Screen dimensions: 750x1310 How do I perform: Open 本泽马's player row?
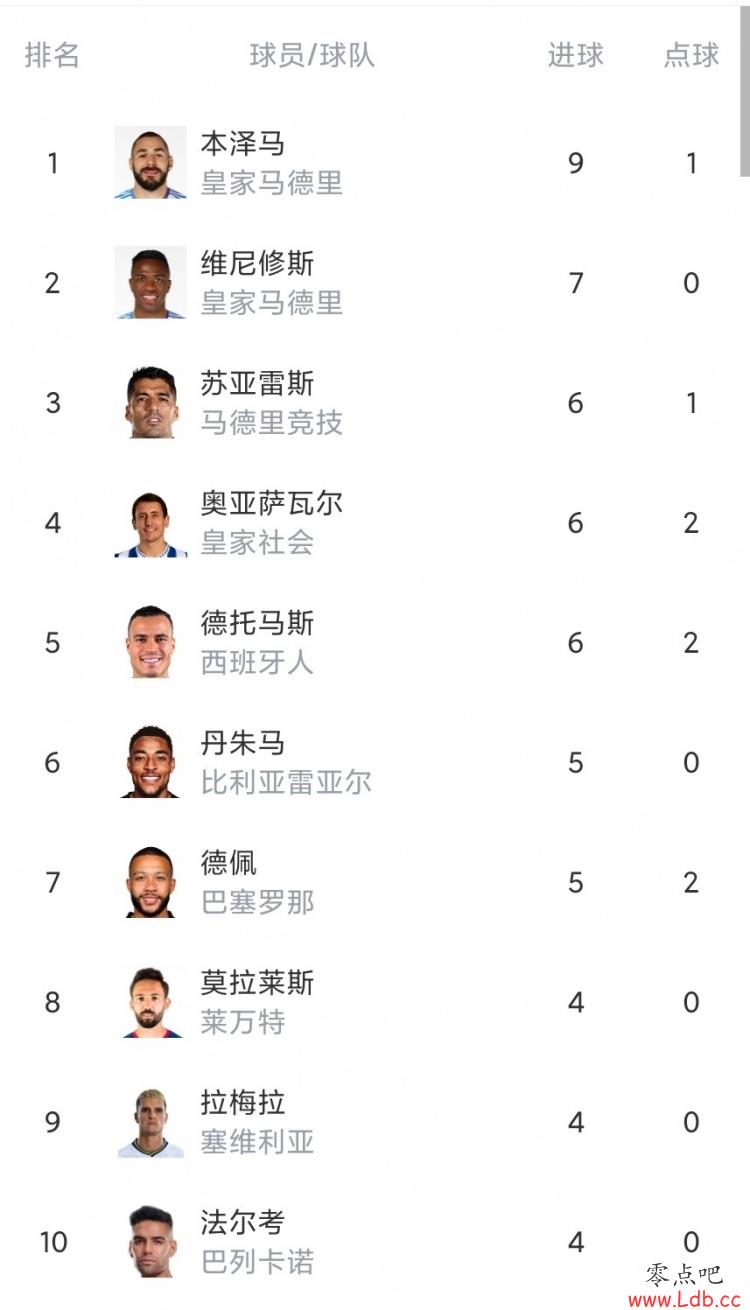coord(375,163)
